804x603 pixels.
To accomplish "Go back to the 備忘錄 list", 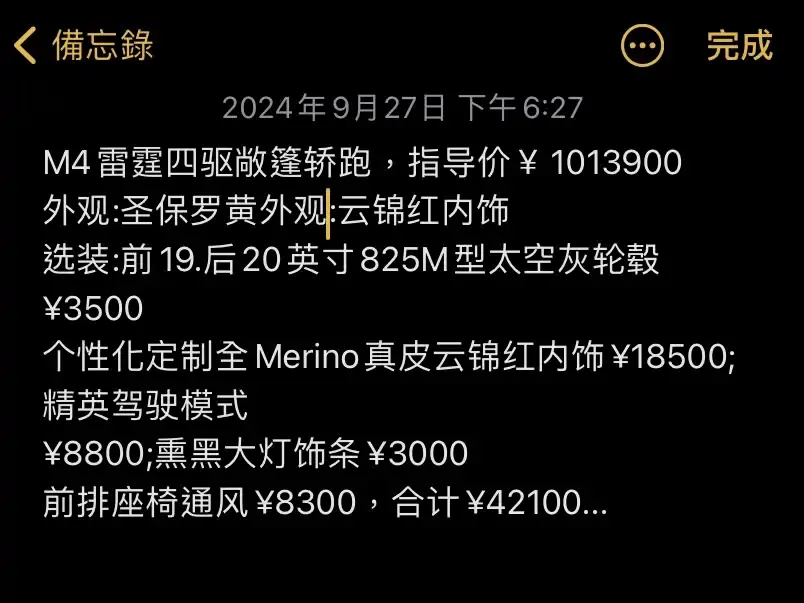I will [x=84, y=45].
